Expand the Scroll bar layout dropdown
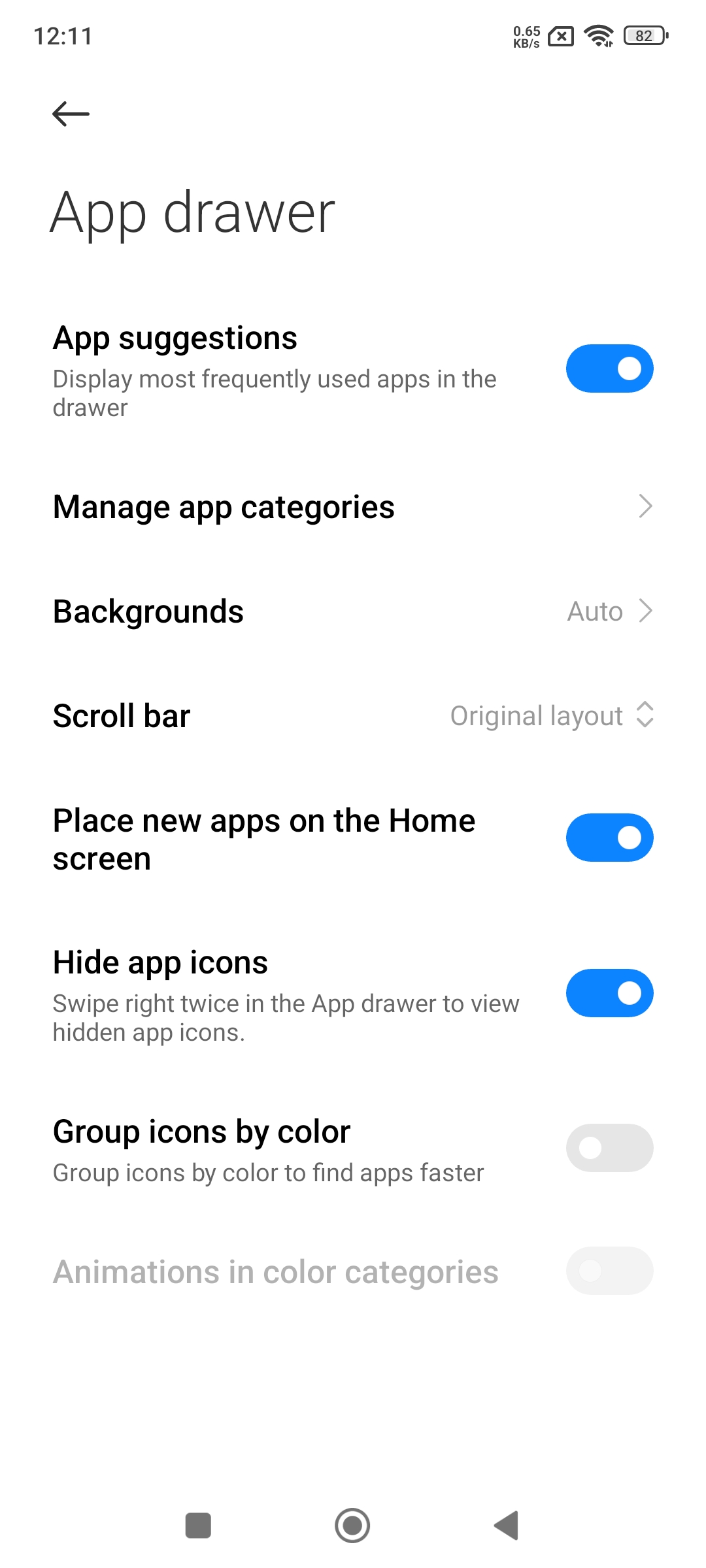 (552, 716)
